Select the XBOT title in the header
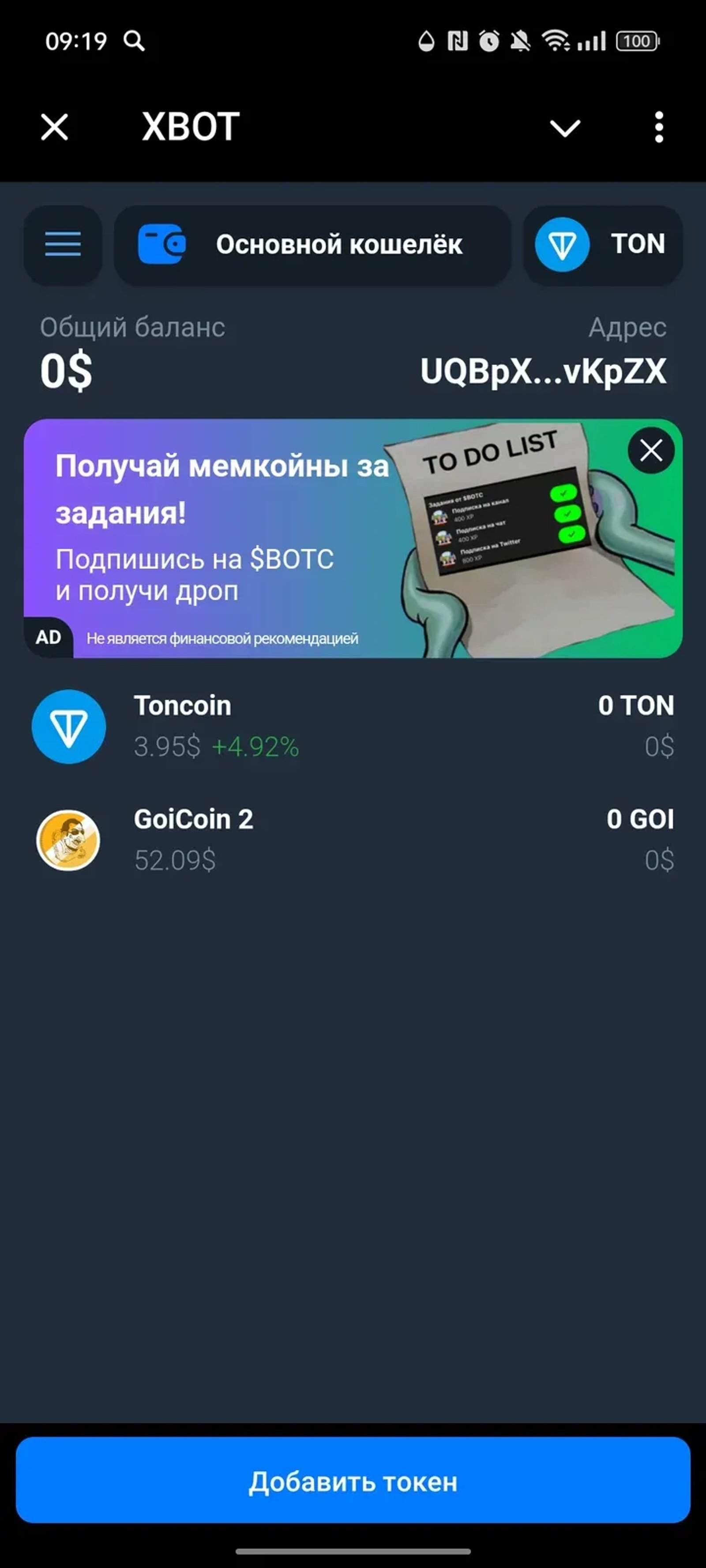Viewport: 706px width, 1568px height. tap(188, 127)
